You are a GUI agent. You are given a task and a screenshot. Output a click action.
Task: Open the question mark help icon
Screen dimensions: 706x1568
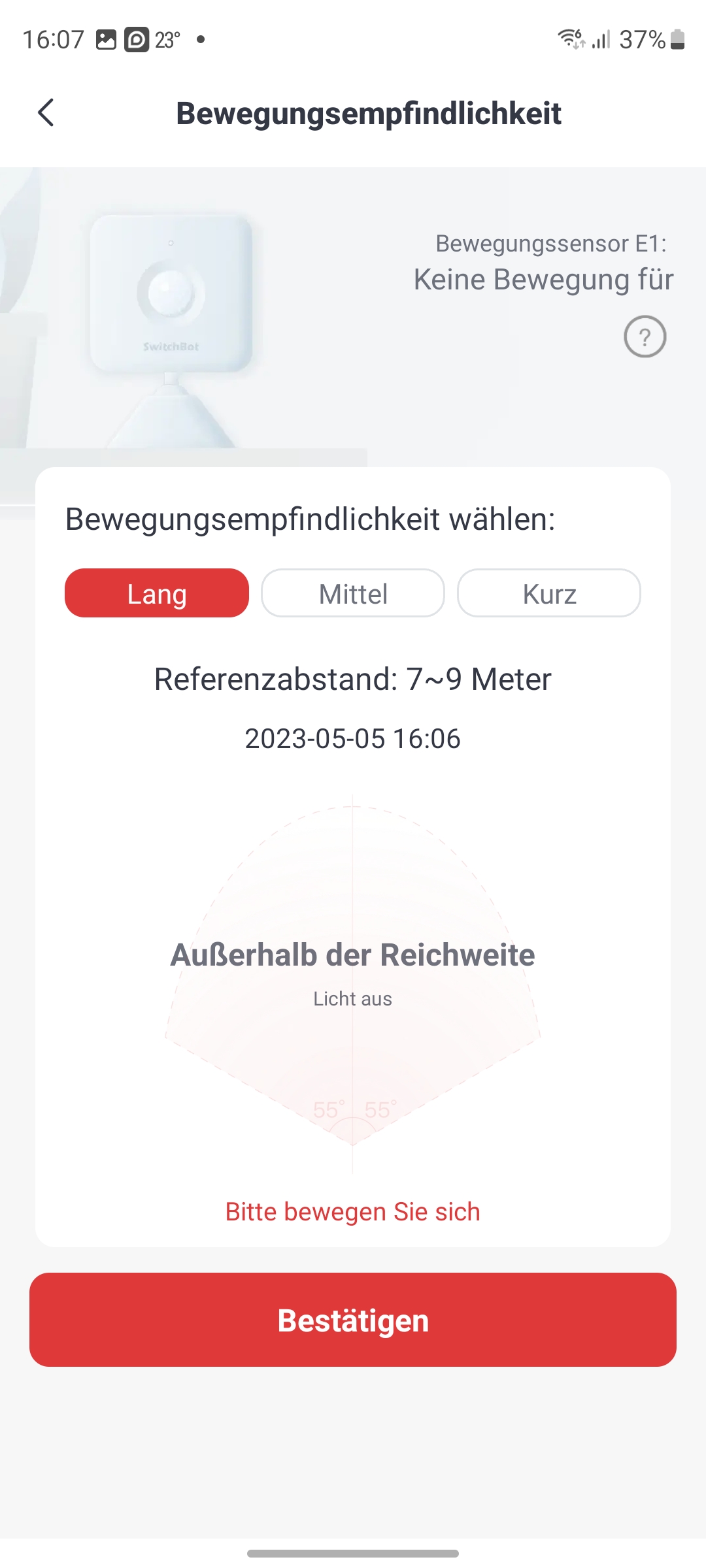tap(645, 337)
